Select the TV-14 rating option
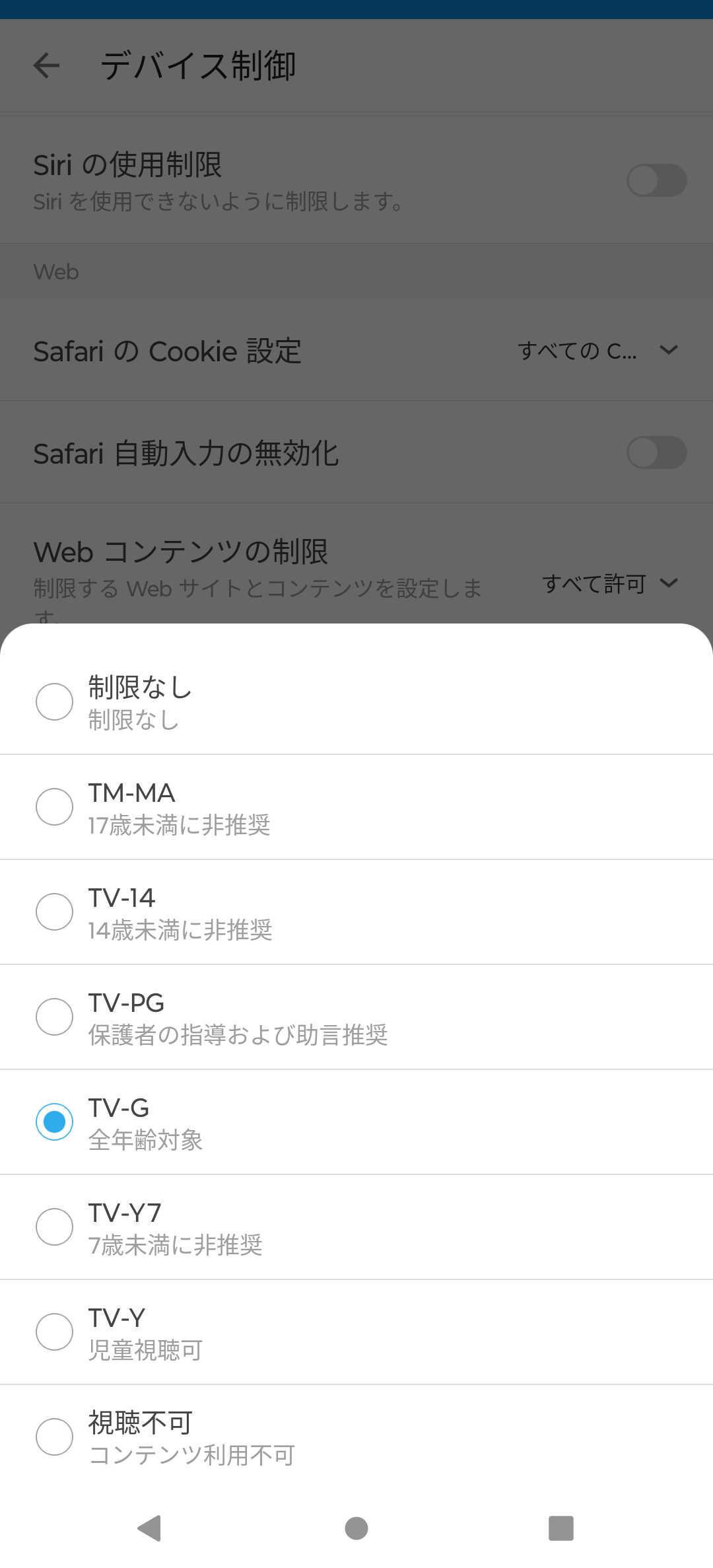The width and height of the screenshot is (713, 1568). [356, 911]
